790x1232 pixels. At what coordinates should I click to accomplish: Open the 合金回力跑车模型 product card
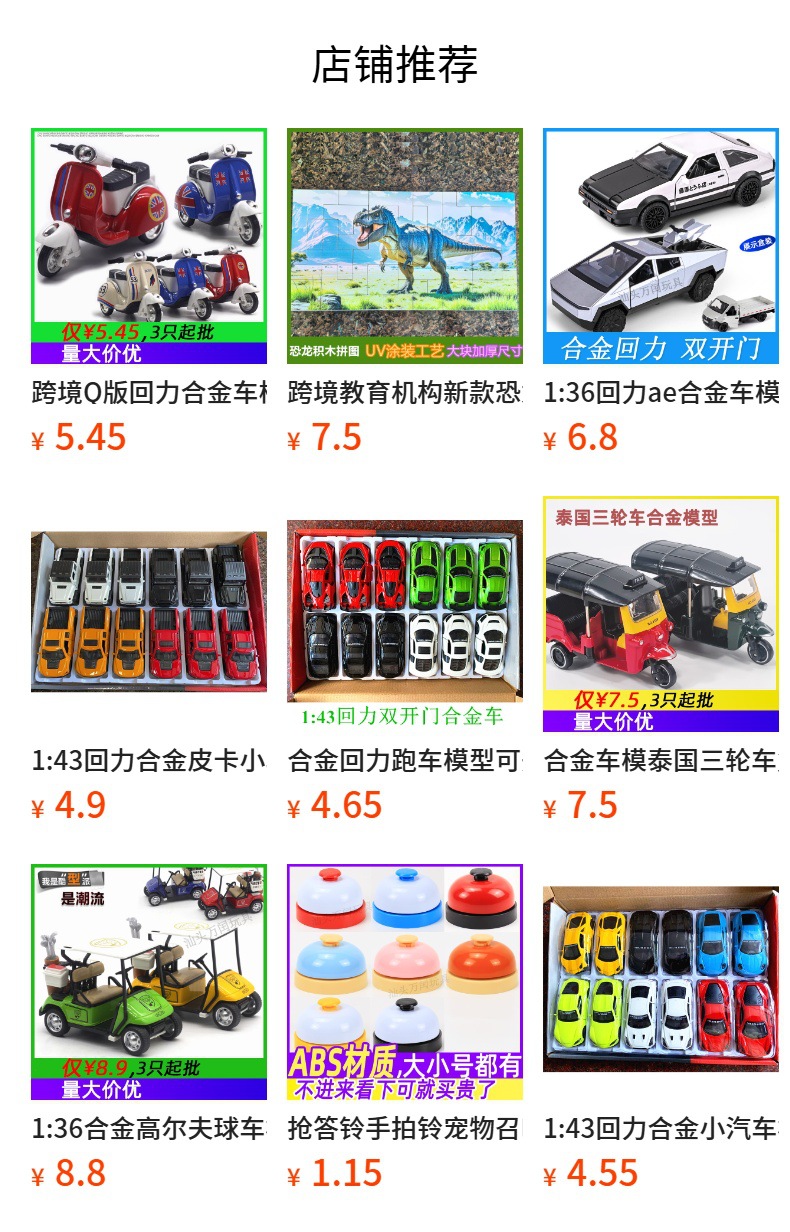pos(404,612)
